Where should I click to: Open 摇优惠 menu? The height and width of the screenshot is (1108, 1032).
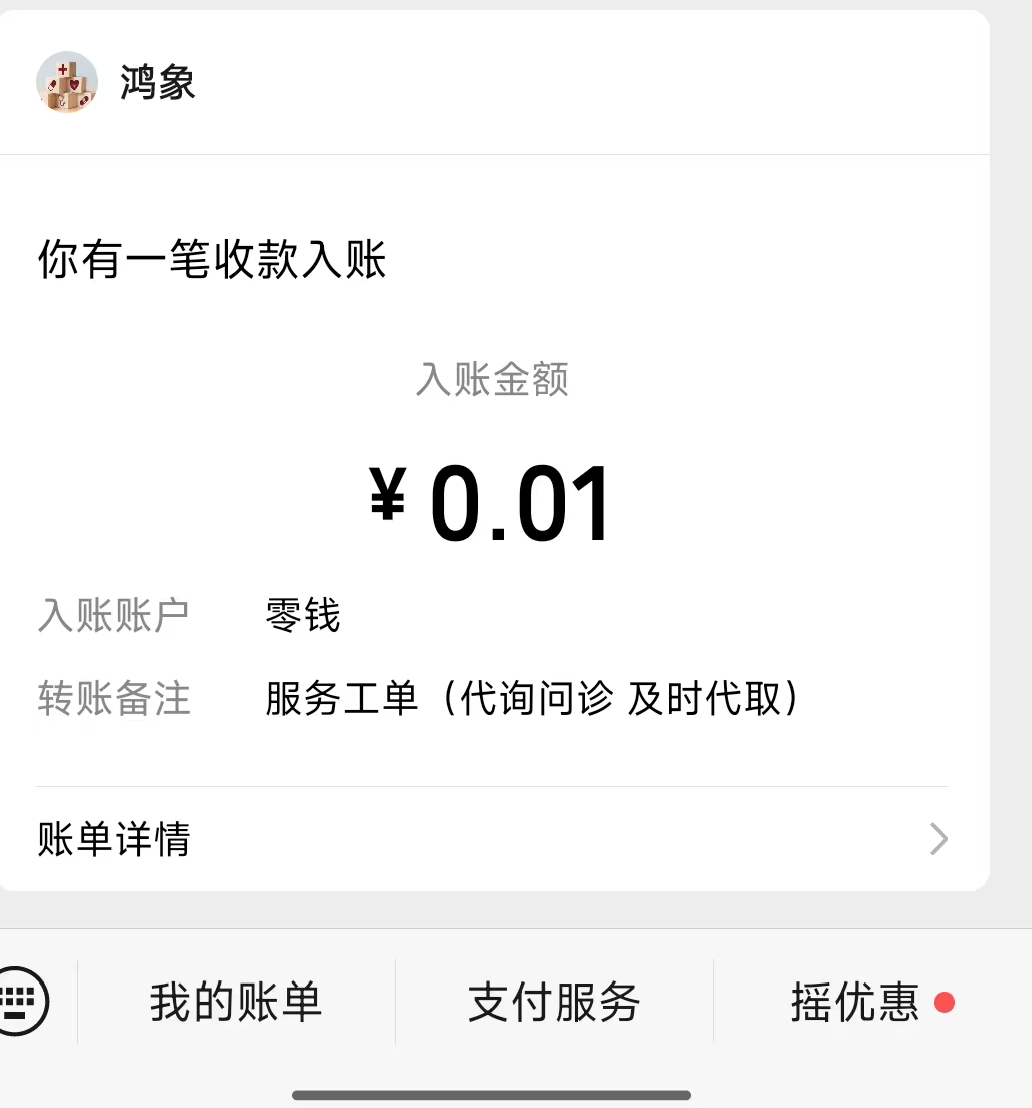click(856, 1002)
